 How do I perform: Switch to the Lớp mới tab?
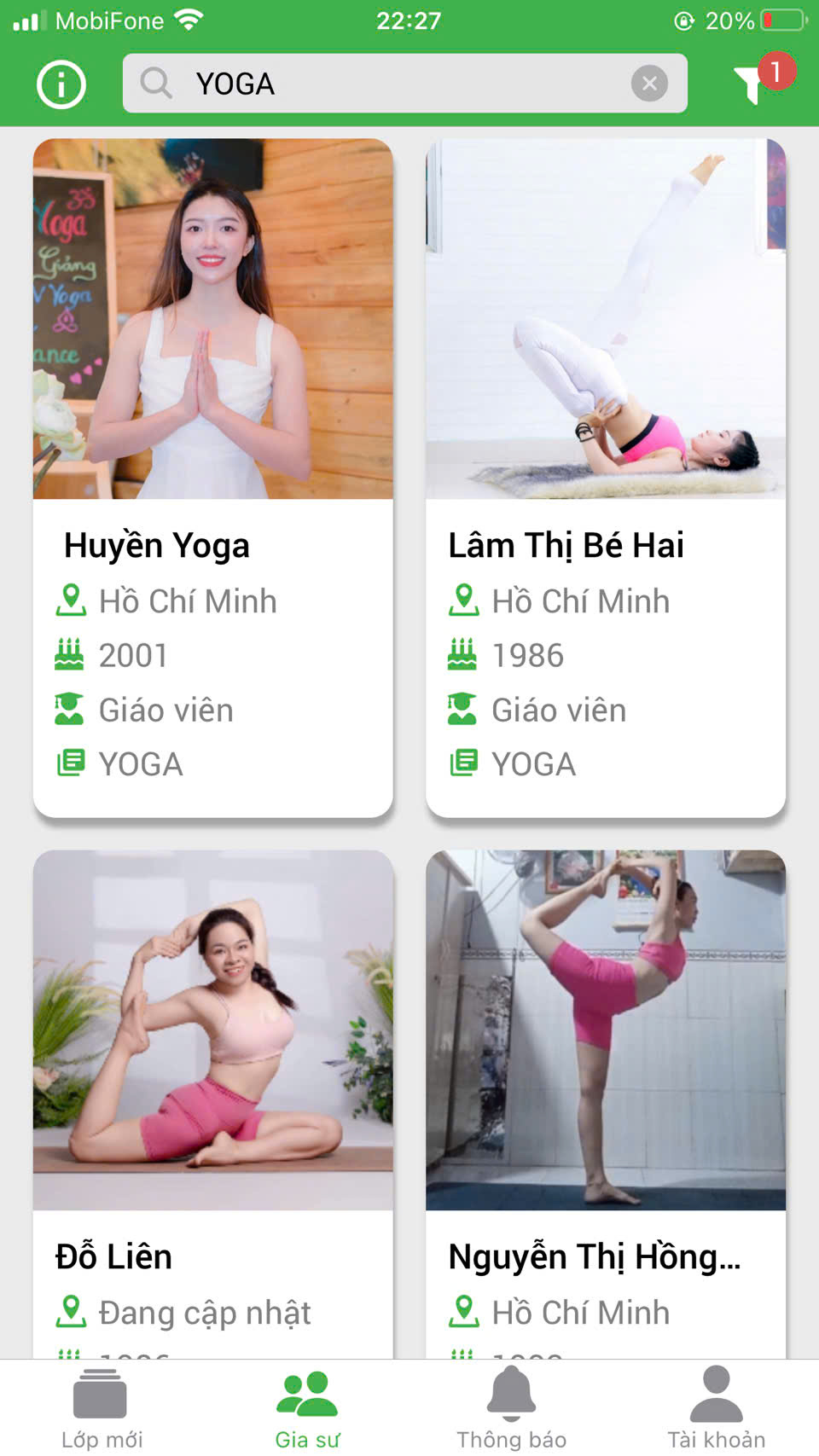[x=102, y=1409]
